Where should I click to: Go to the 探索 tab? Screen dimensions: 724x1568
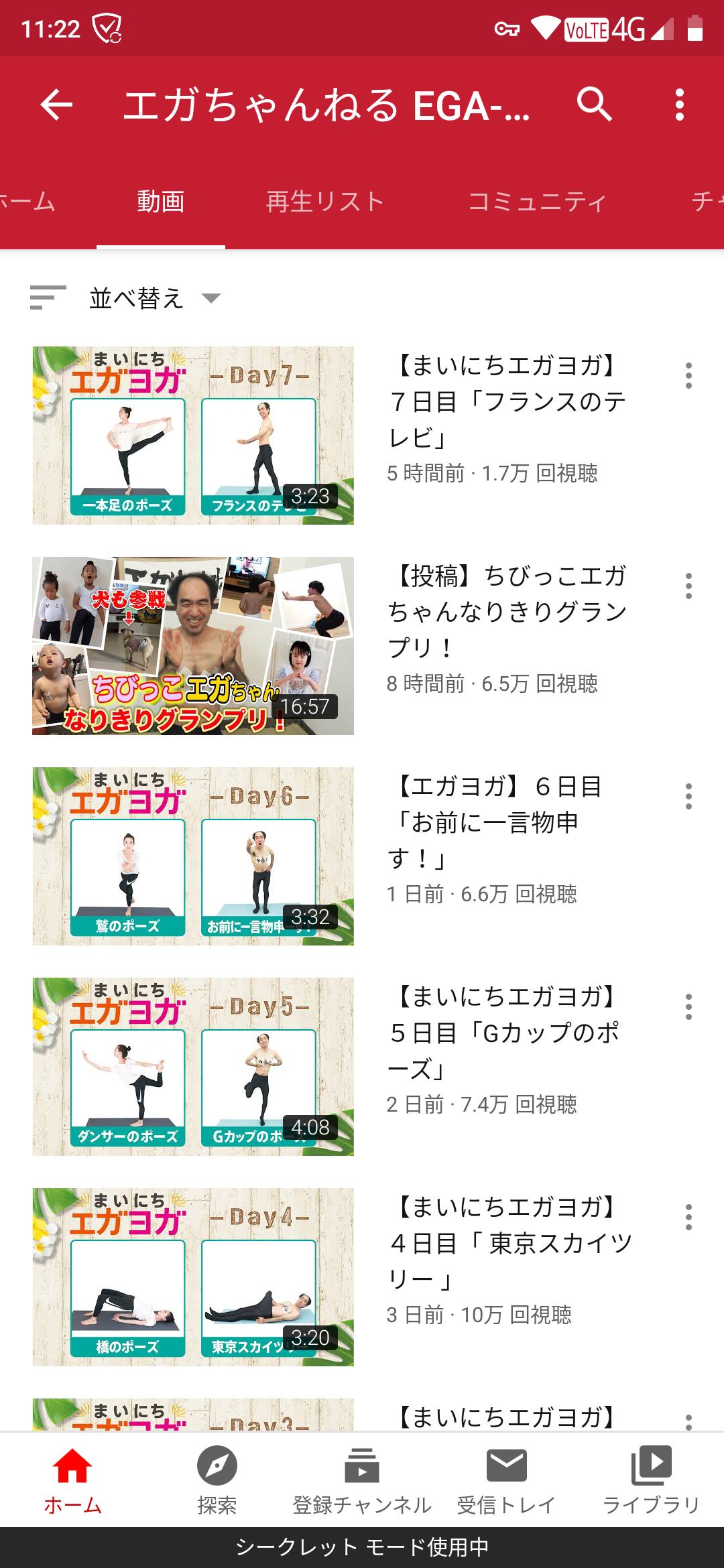[217, 1480]
